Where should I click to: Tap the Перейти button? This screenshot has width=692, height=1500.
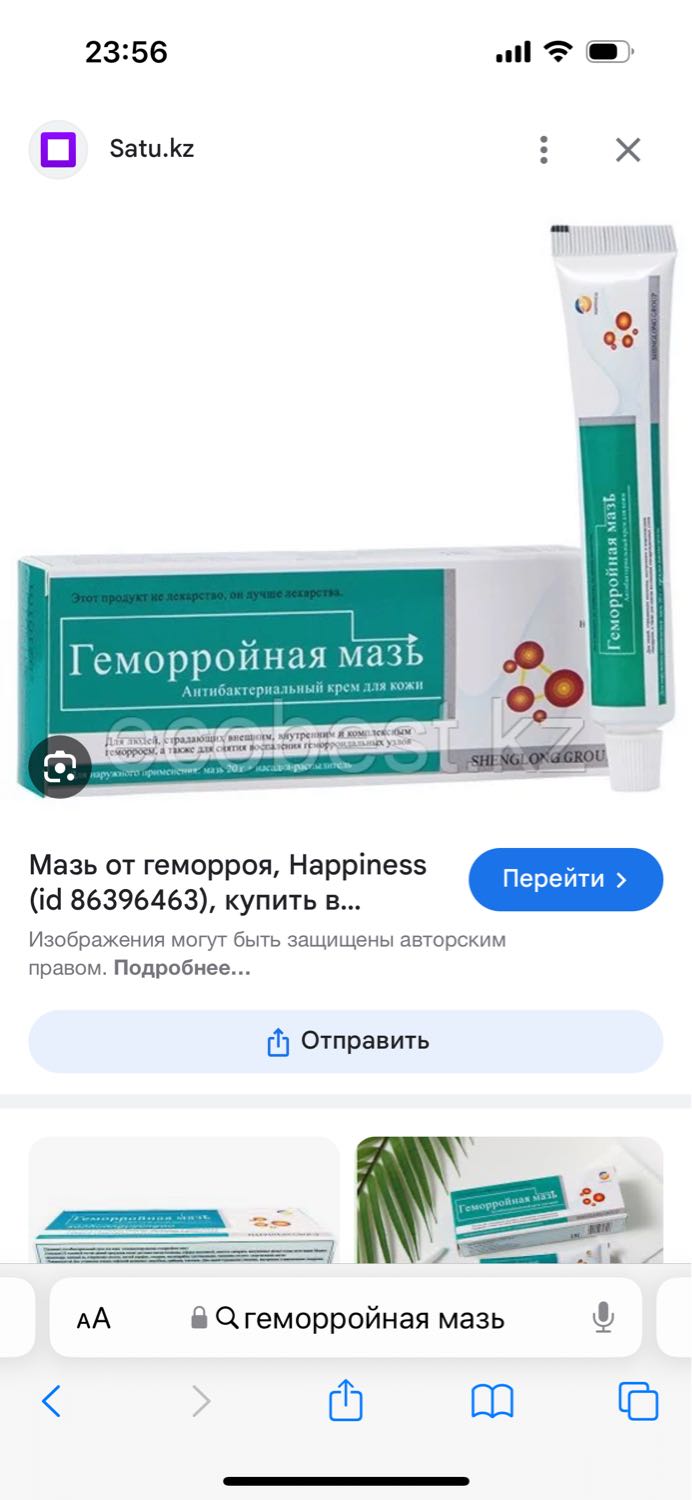[x=565, y=879]
